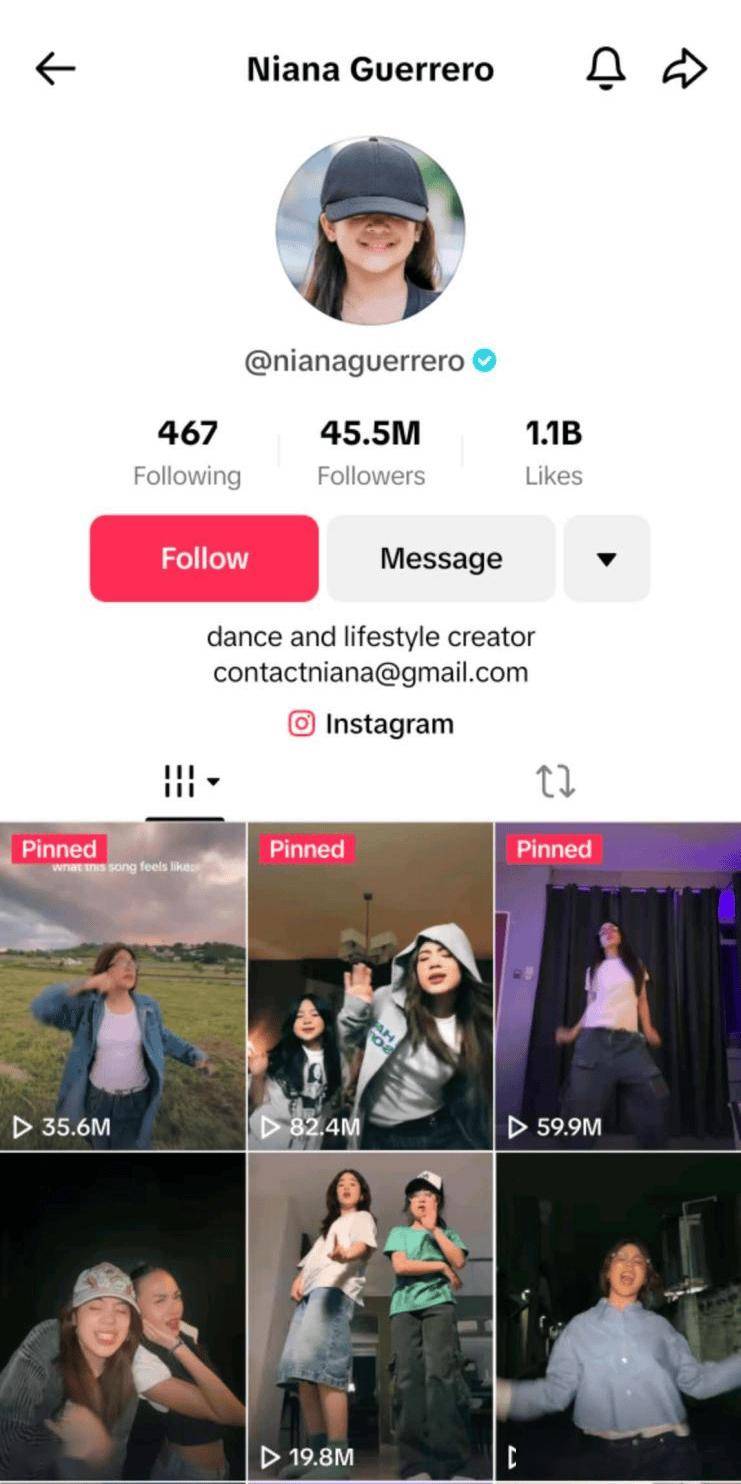Switch to the videos grid tab
The height and width of the screenshot is (1484, 741).
[x=186, y=782]
